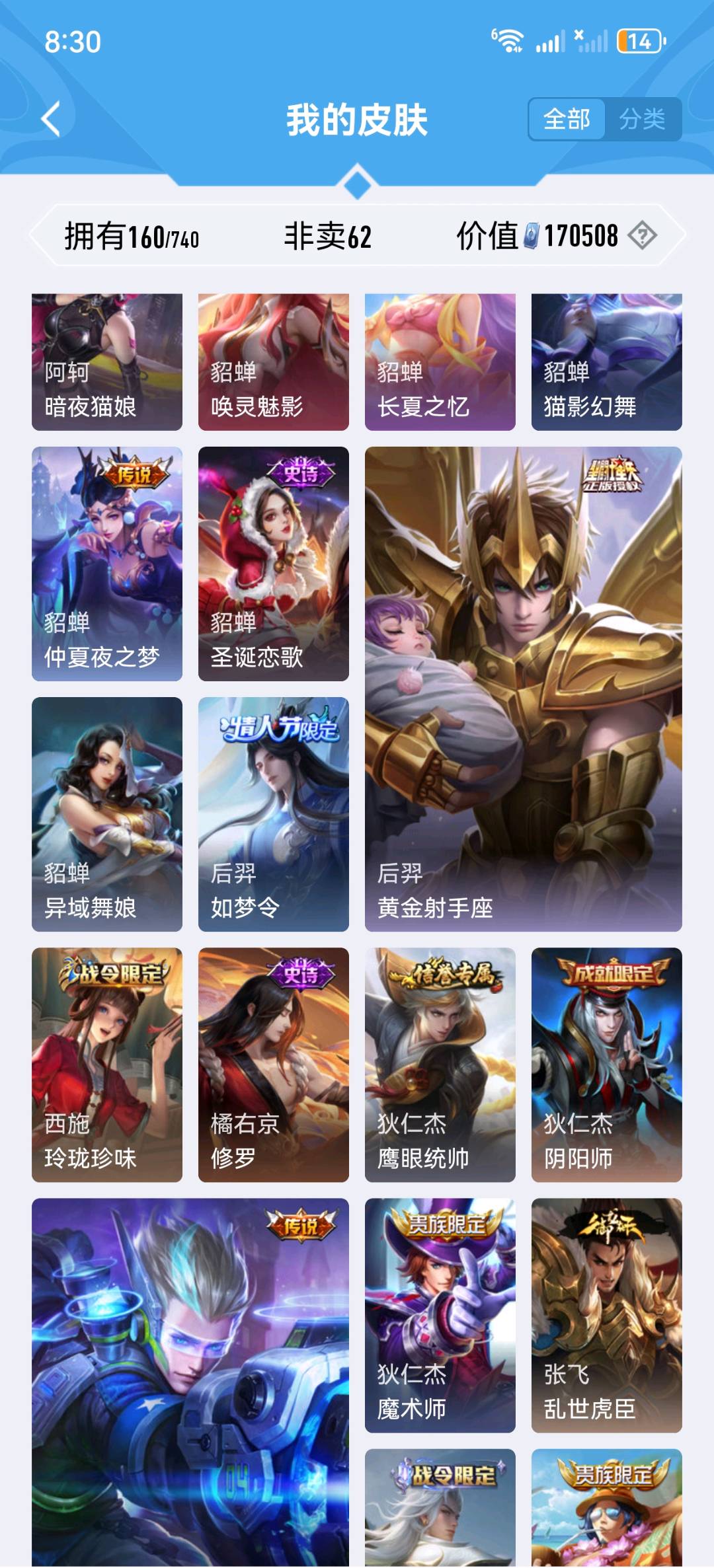
Task: Open the value help question icon
Action: click(x=642, y=235)
